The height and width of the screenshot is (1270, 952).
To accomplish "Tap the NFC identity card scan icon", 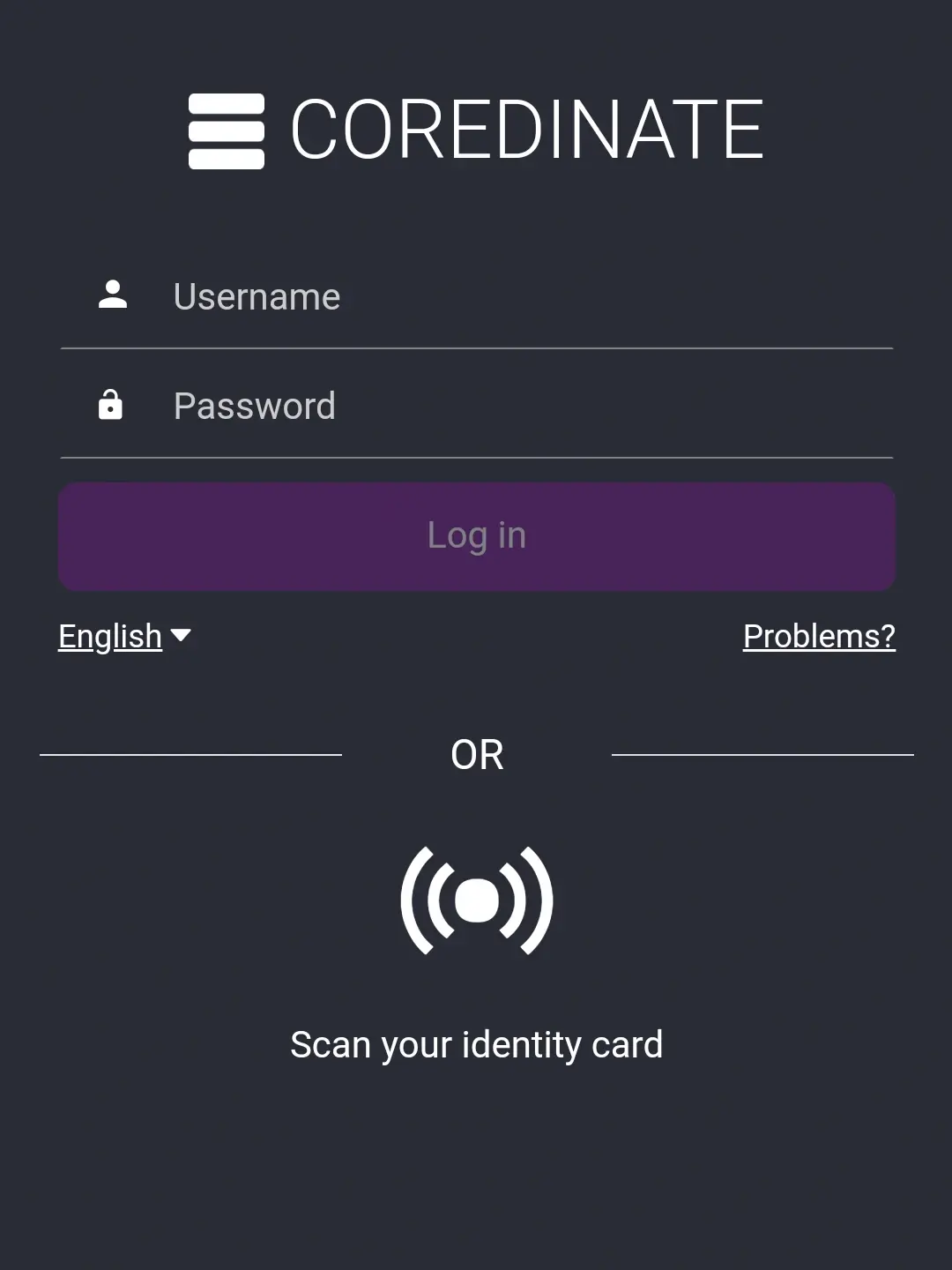I will (476, 900).
